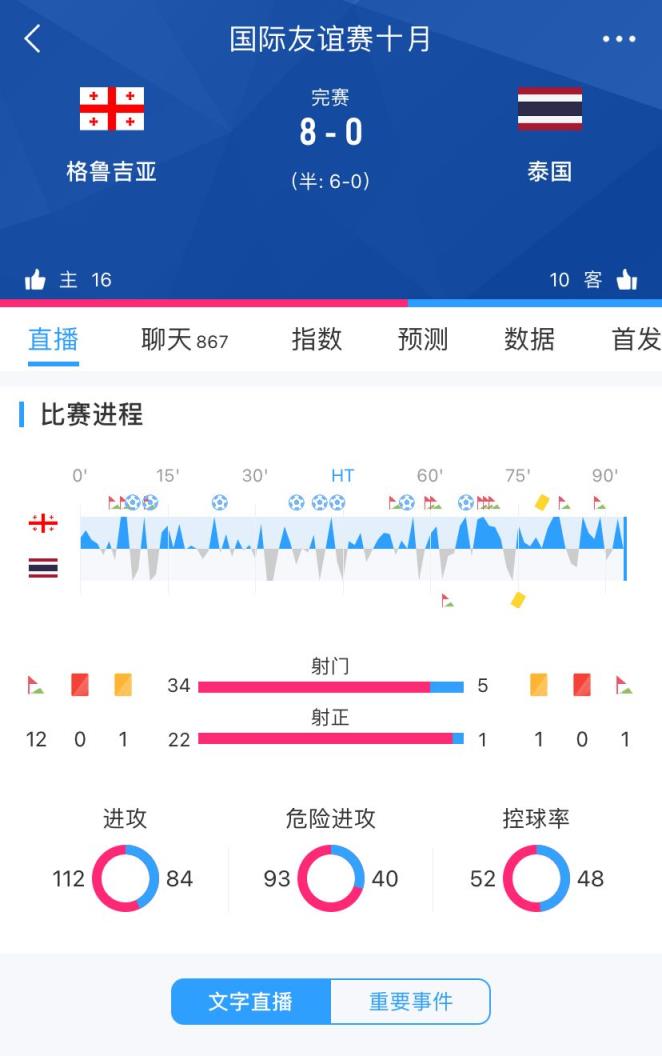The image size is (662, 1056).
Task: Switch to the 直播 tab
Action: click(53, 339)
